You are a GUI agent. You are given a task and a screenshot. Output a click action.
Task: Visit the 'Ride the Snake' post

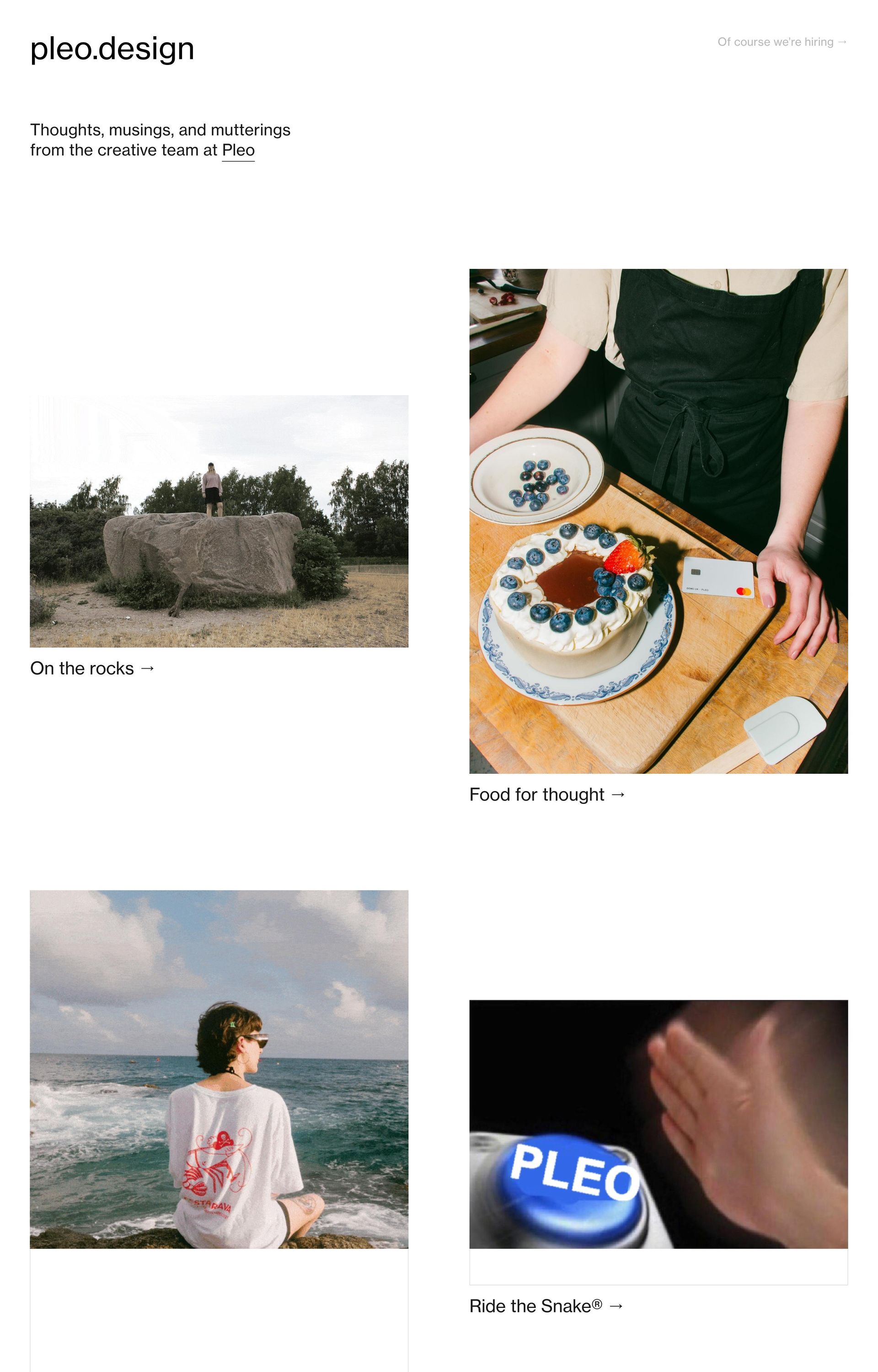point(546,1306)
